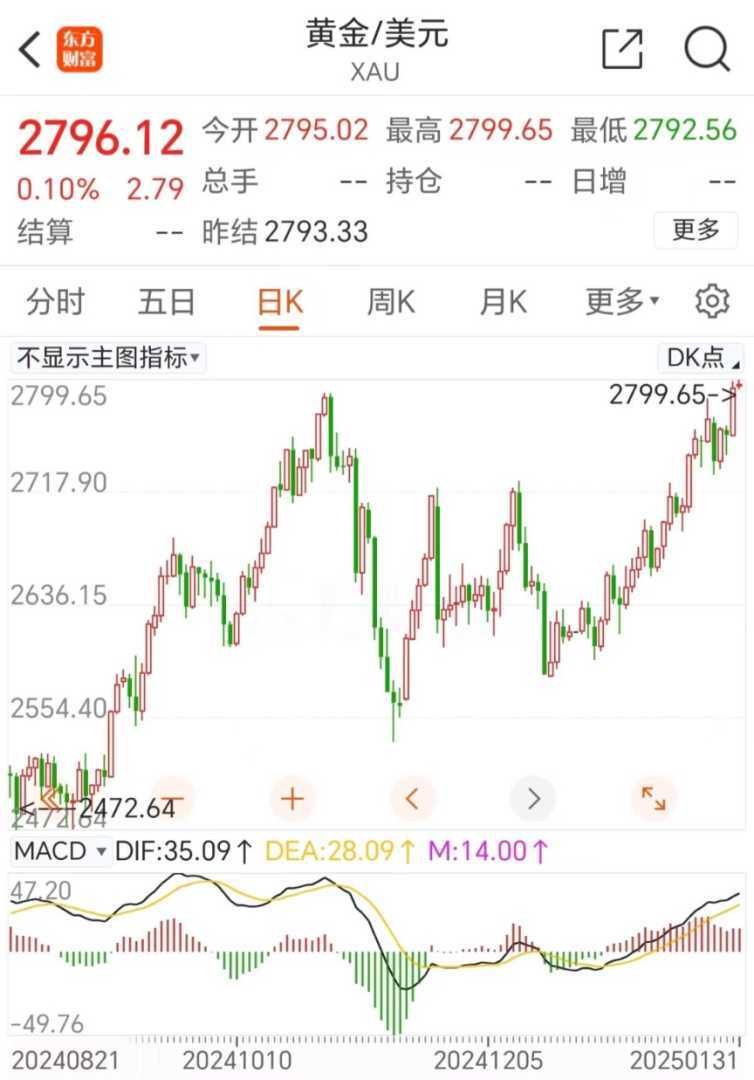
Task: Move the chart to later dates
Action: click(533, 798)
